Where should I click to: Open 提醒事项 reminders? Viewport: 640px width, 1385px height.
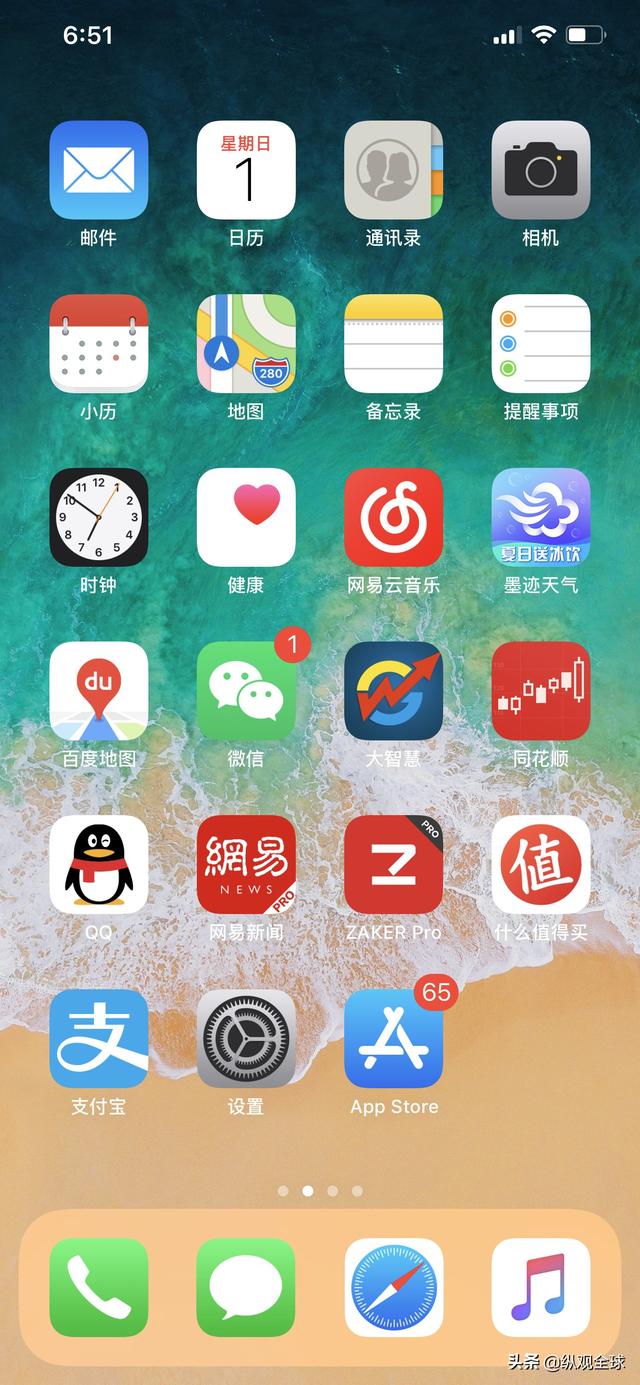(x=541, y=344)
